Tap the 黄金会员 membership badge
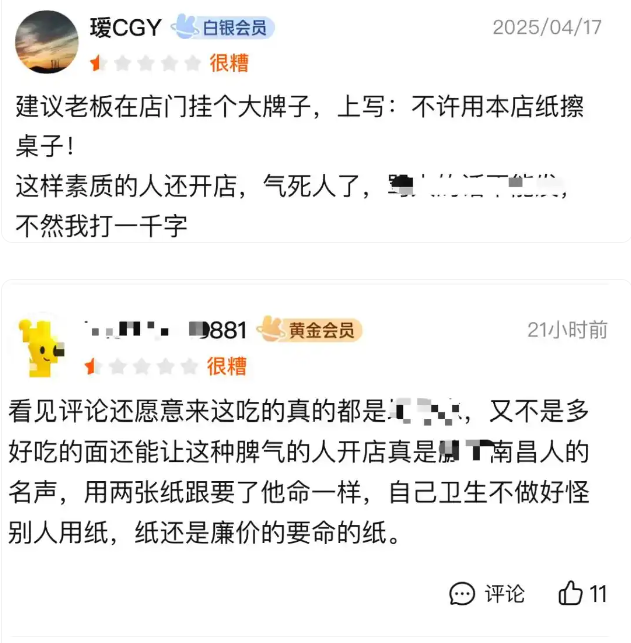The height and width of the screenshot is (643, 631). tap(311, 330)
